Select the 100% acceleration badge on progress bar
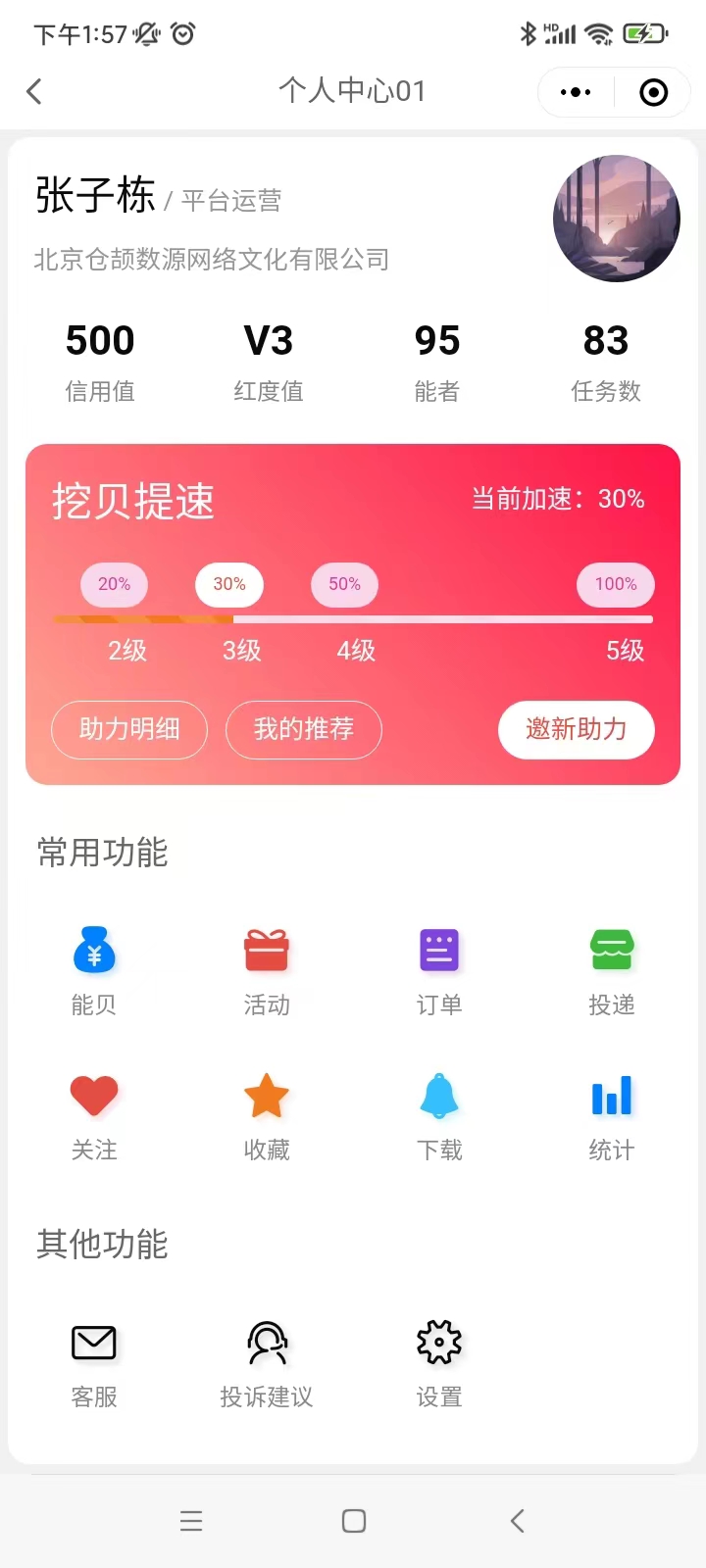 point(615,584)
